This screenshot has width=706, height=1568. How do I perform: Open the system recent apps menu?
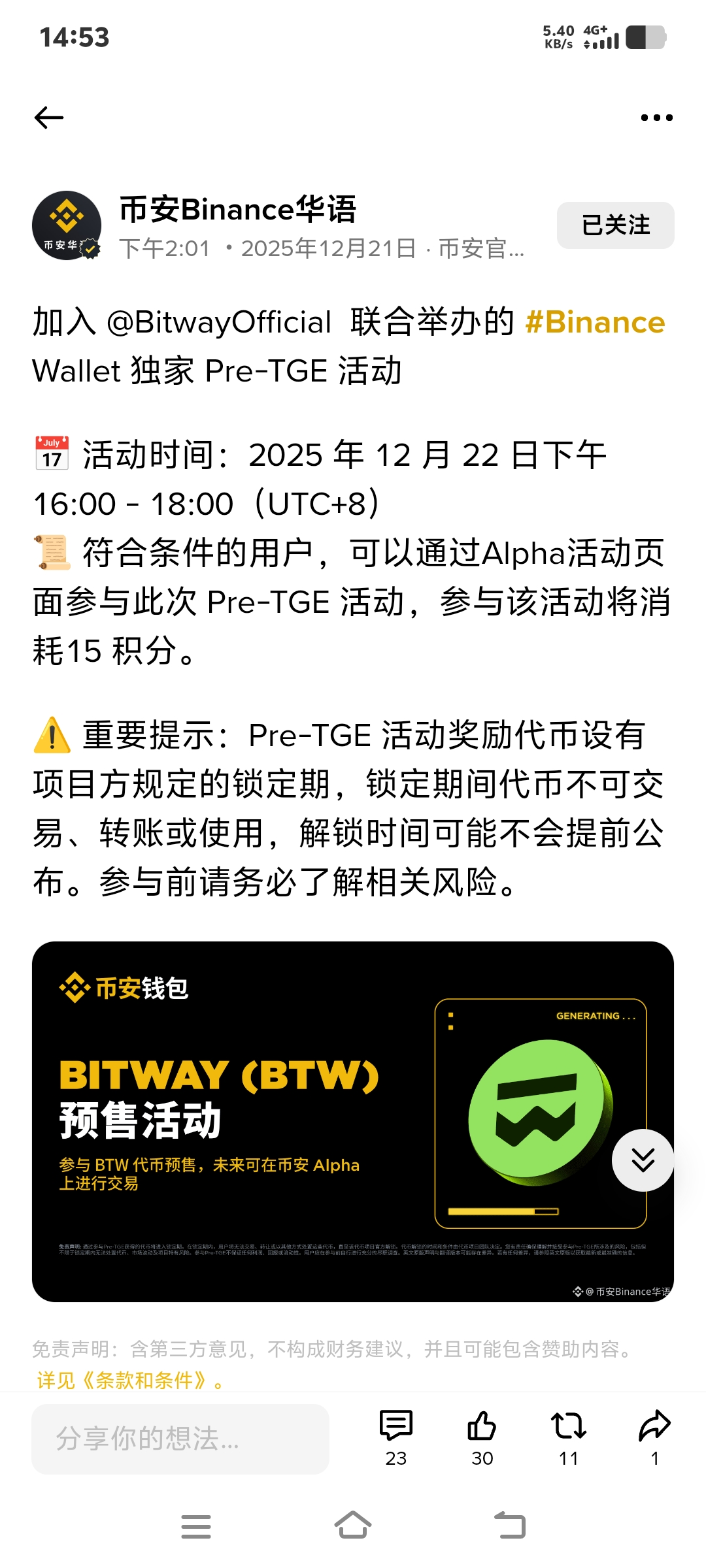tap(196, 1526)
